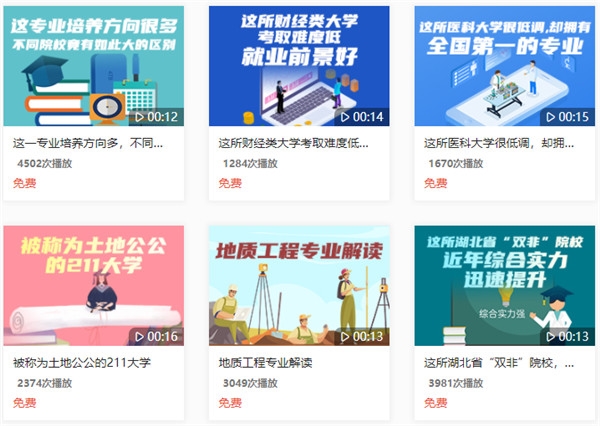Play the 财经类大学考取难度低 video
The image size is (600, 426).
(x=298, y=66)
